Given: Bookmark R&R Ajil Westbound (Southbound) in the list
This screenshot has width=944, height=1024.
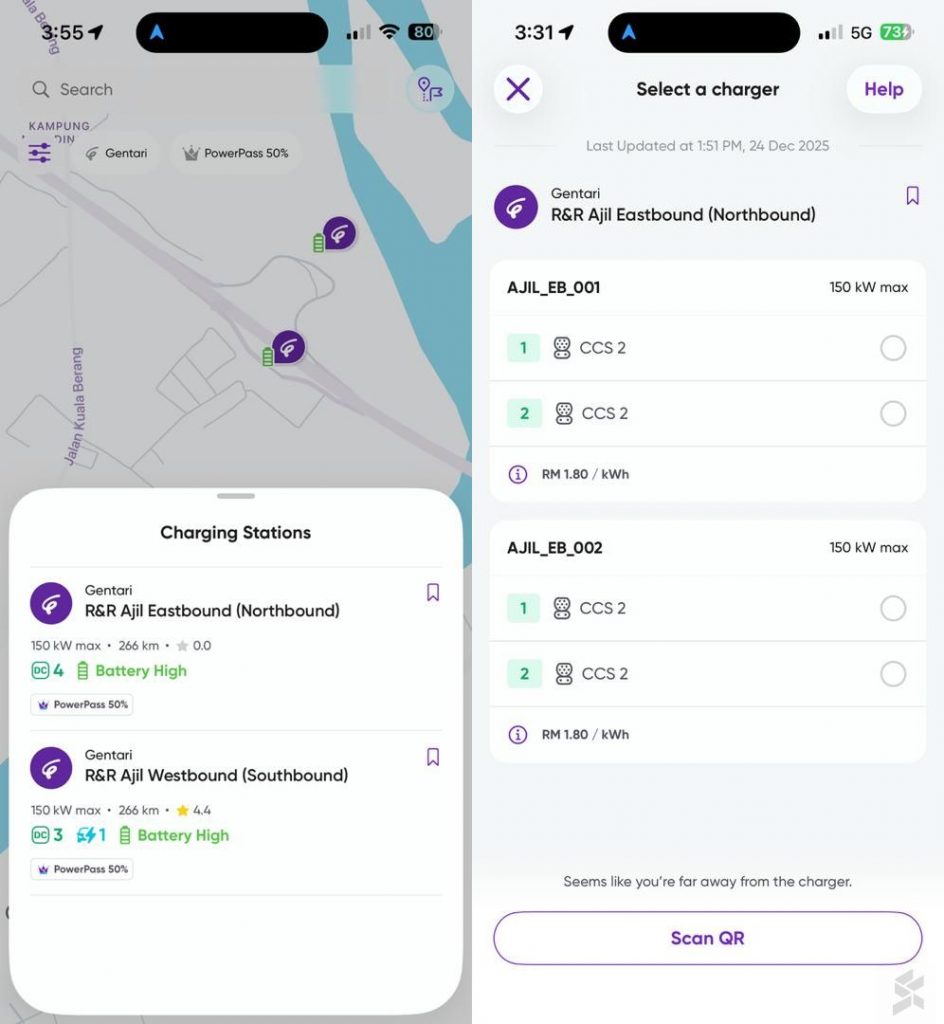Looking at the screenshot, I should 433,757.
